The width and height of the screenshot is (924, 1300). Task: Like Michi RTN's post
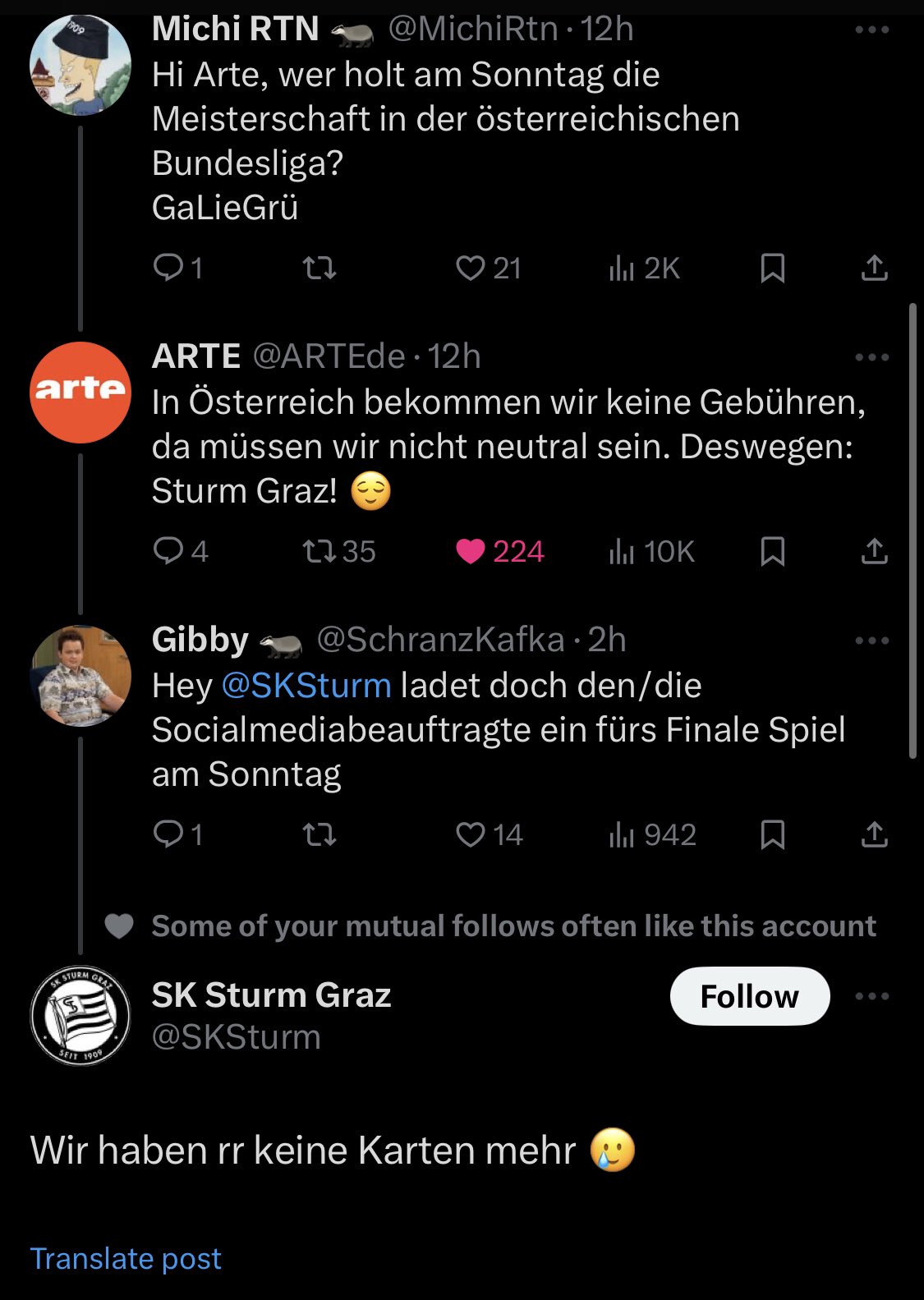(489, 269)
